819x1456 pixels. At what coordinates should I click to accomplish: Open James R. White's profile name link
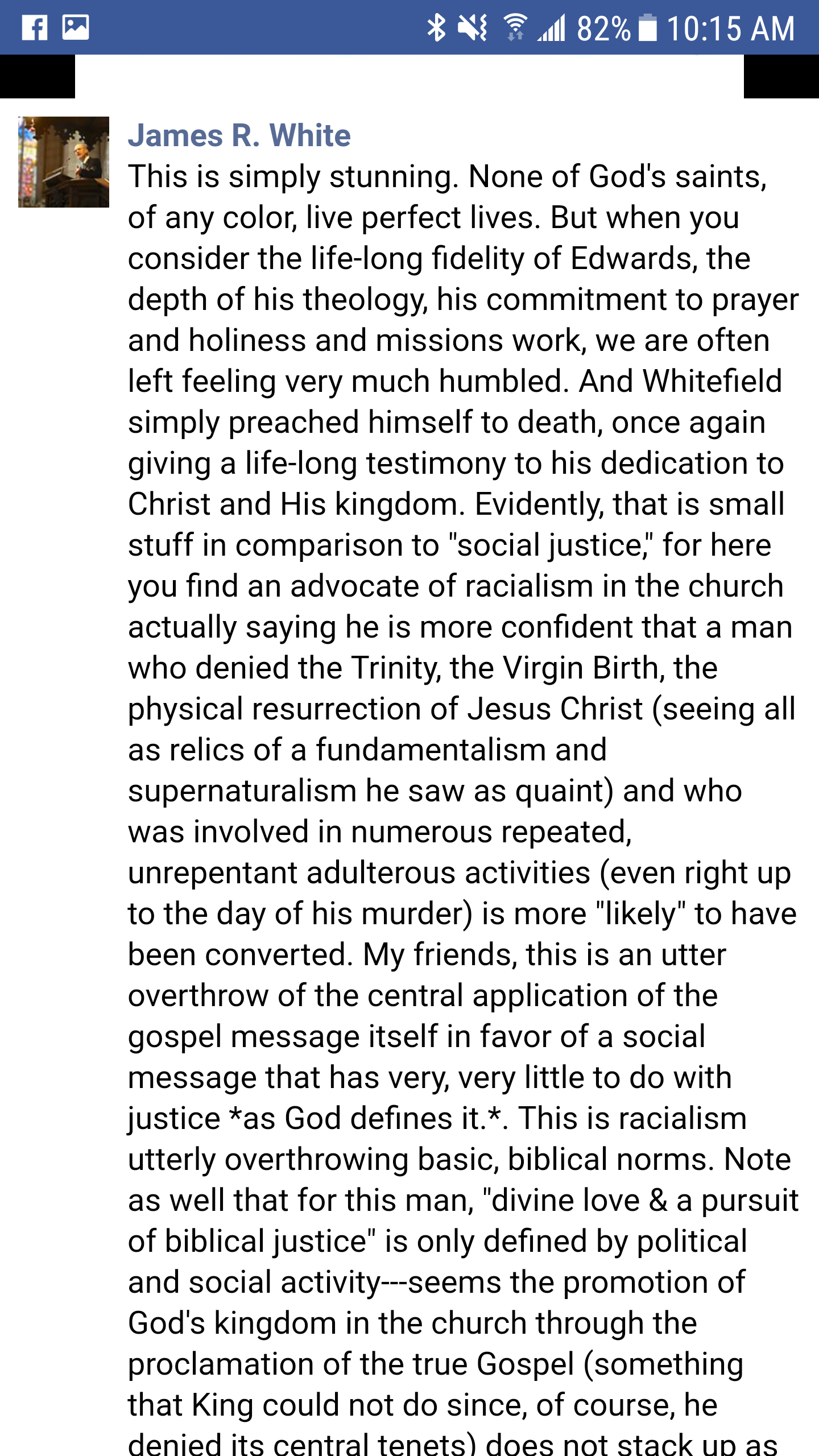[x=239, y=136]
